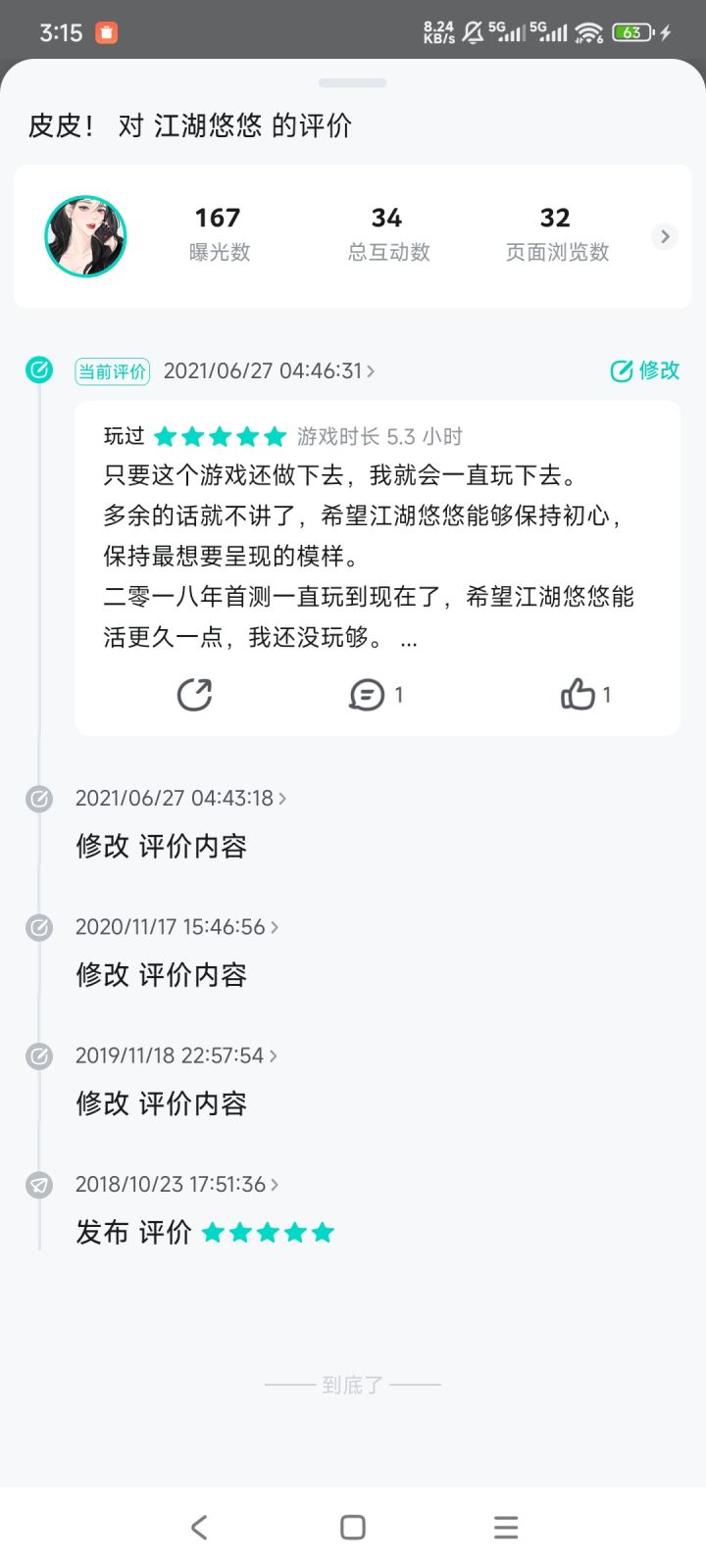Go back with system back button
This screenshot has height=1568, width=706.
[199, 1527]
